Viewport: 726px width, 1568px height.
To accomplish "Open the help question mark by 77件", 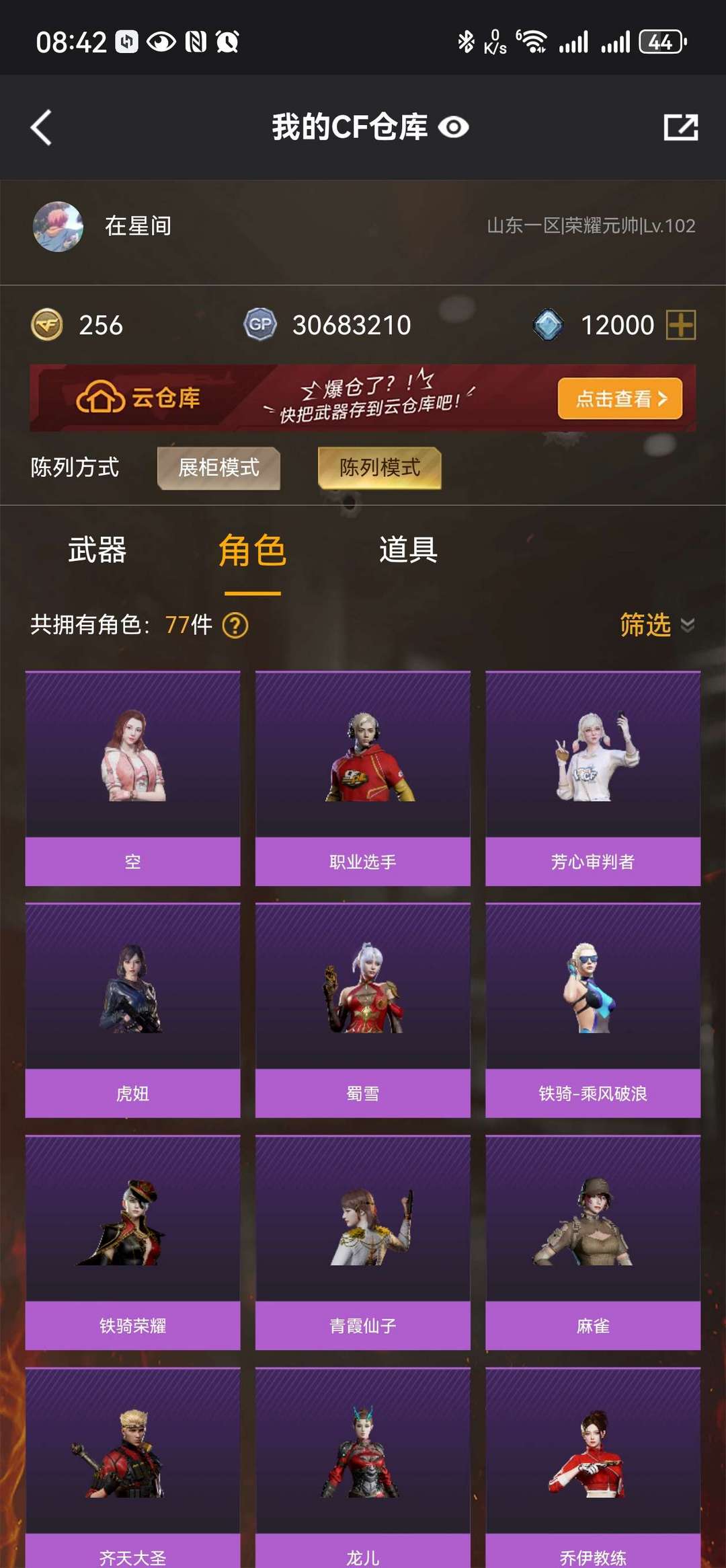I will pos(235,626).
